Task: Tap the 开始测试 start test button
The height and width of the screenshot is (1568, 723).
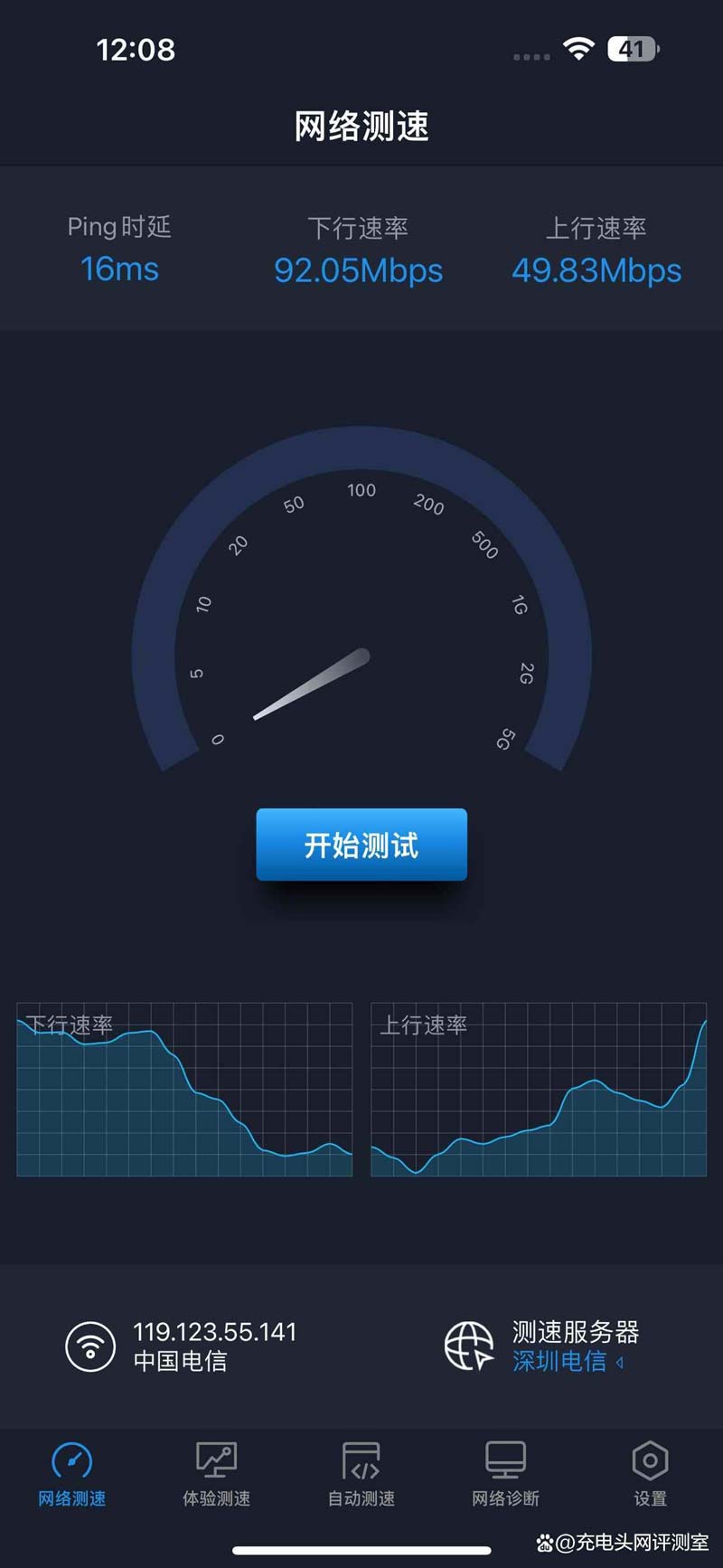Action: point(361,845)
